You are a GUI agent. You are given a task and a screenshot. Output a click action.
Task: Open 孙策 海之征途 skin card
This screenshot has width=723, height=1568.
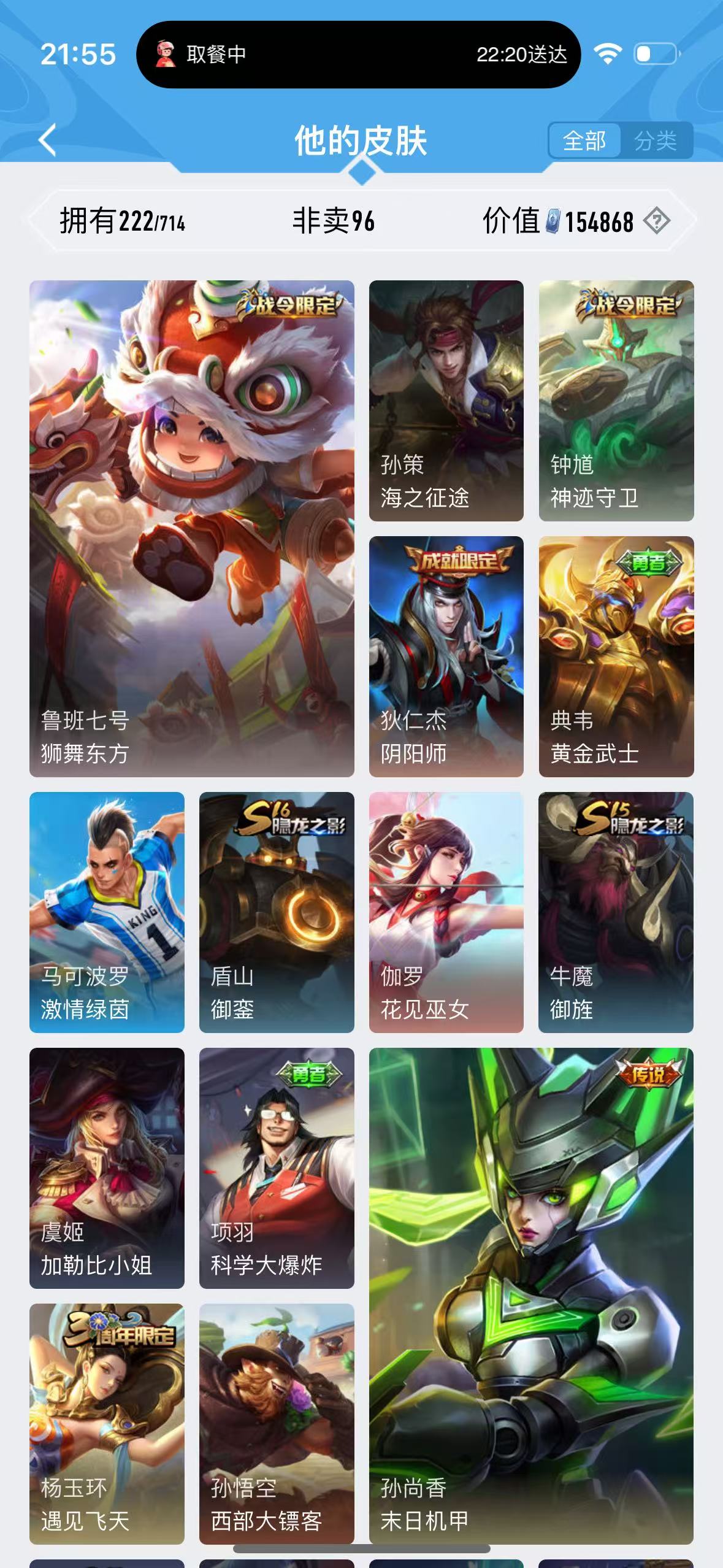point(446,401)
